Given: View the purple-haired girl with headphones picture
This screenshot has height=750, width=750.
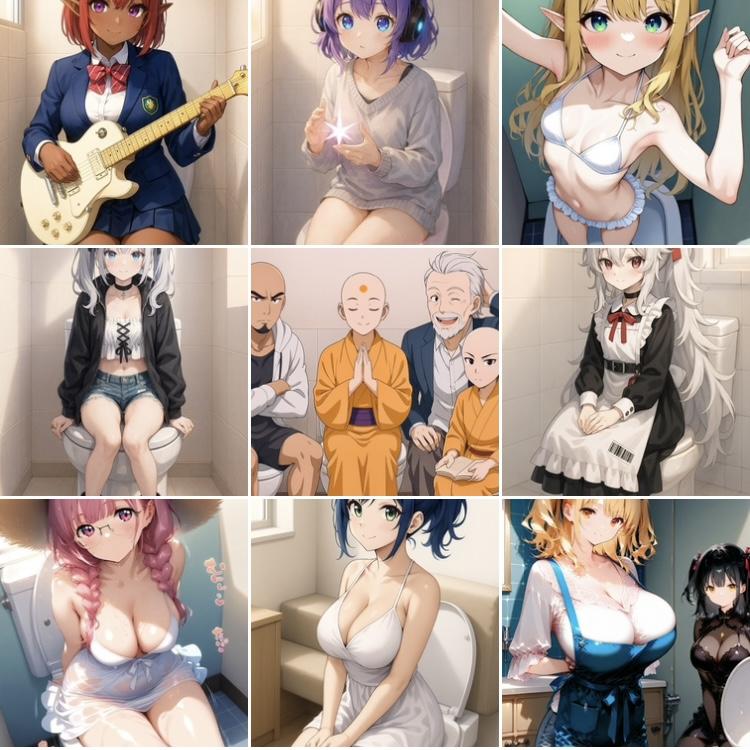Looking at the screenshot, I should click(x=374, y=122).
